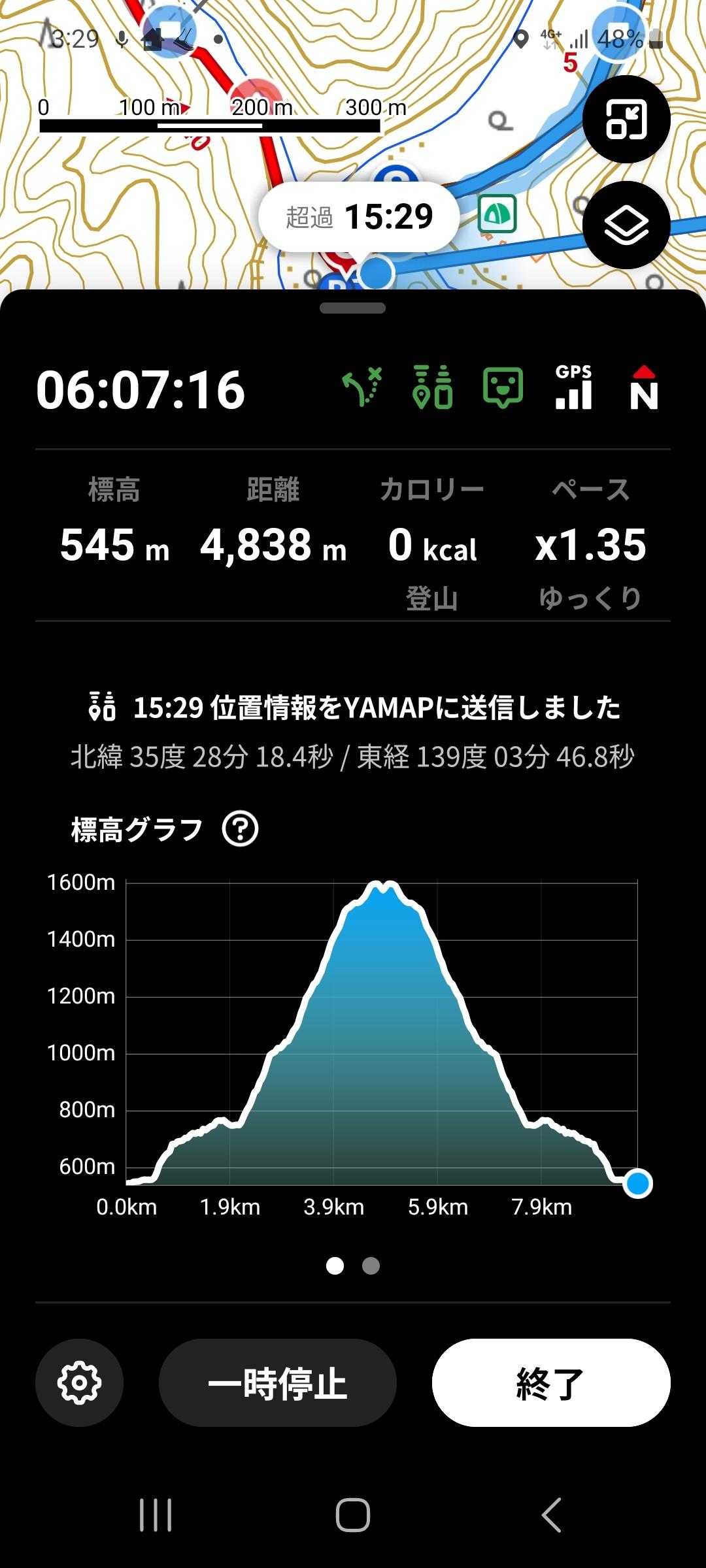Screen dimensions: 706x1568
Task: Pause tracking with the 一時停止 button
Action: tap(277, 1382)
